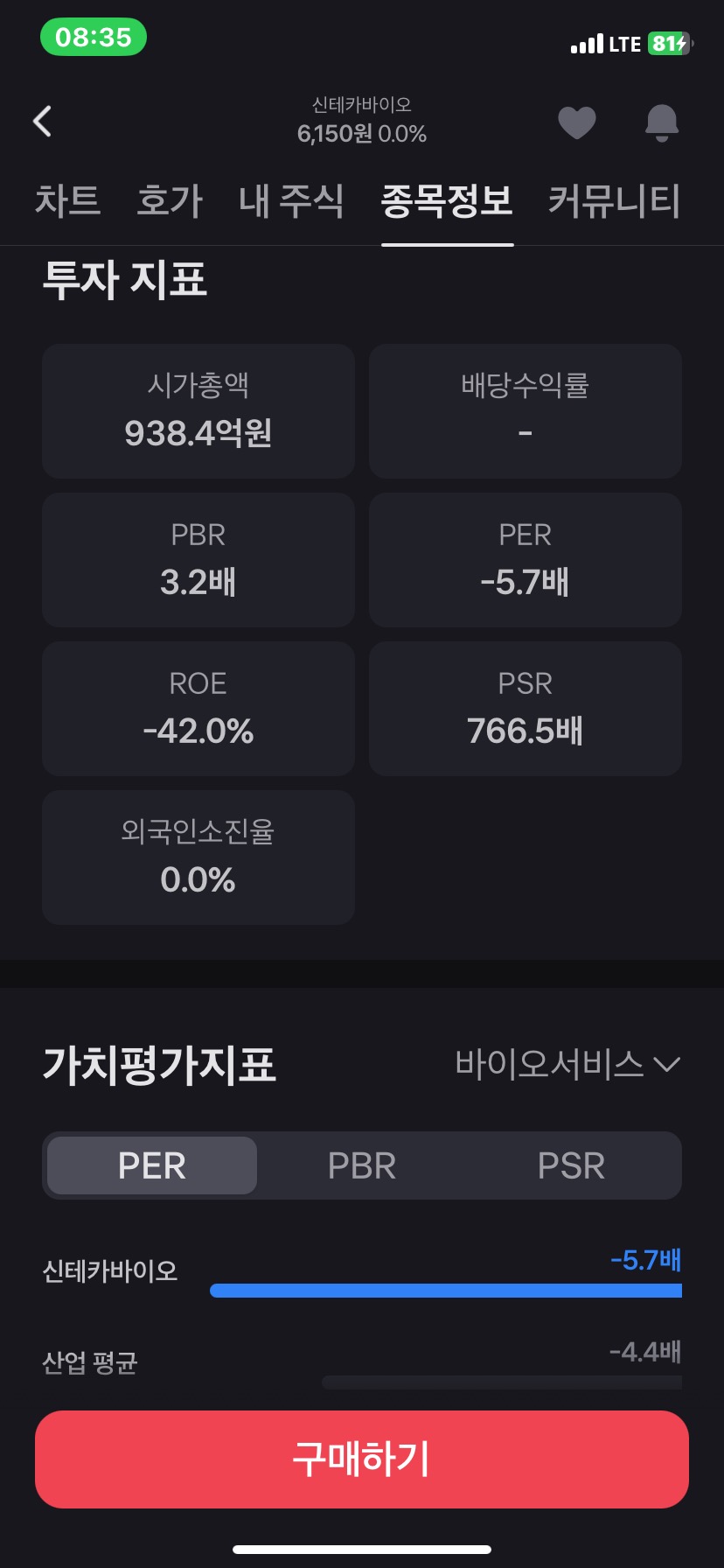The height and width of the screenshot is (1568, 724).
Task: Tap the blue 신테카바이오 PER bar
Action: tap(445, 1290)
